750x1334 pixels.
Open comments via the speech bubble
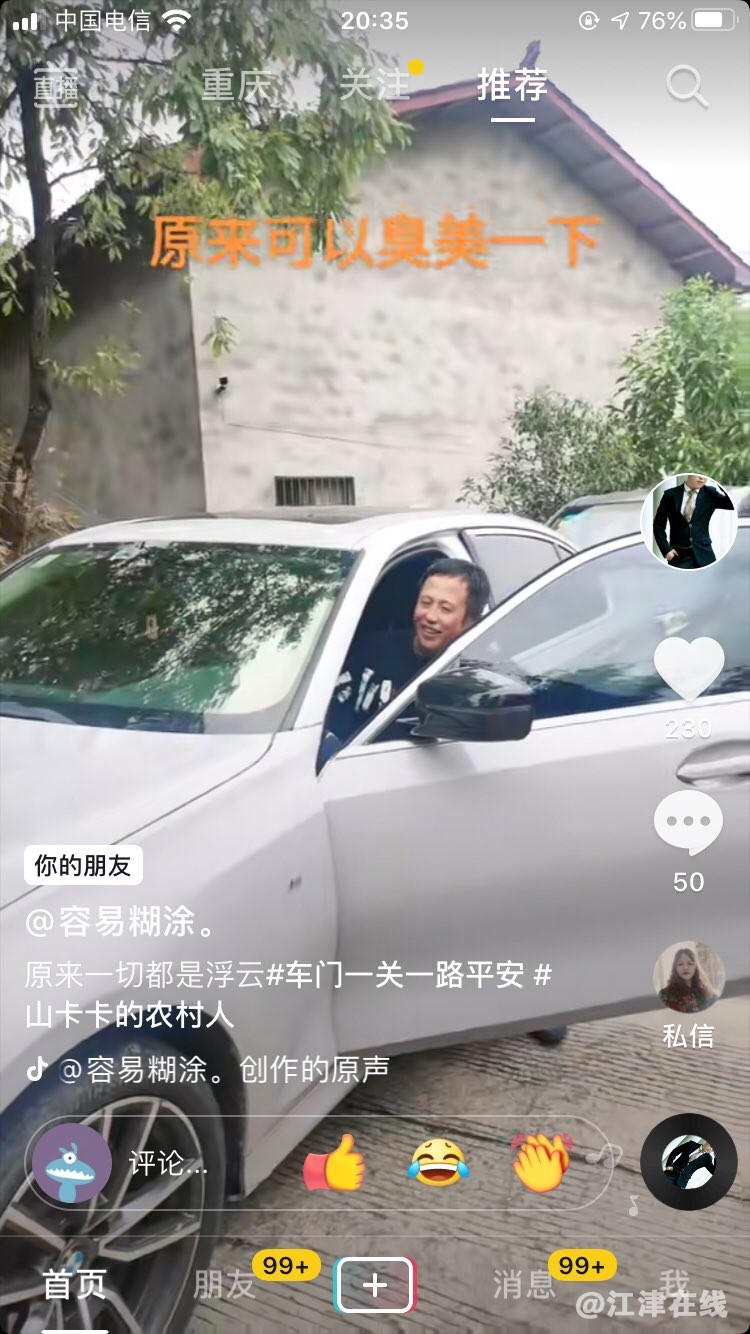coord(688,822)
